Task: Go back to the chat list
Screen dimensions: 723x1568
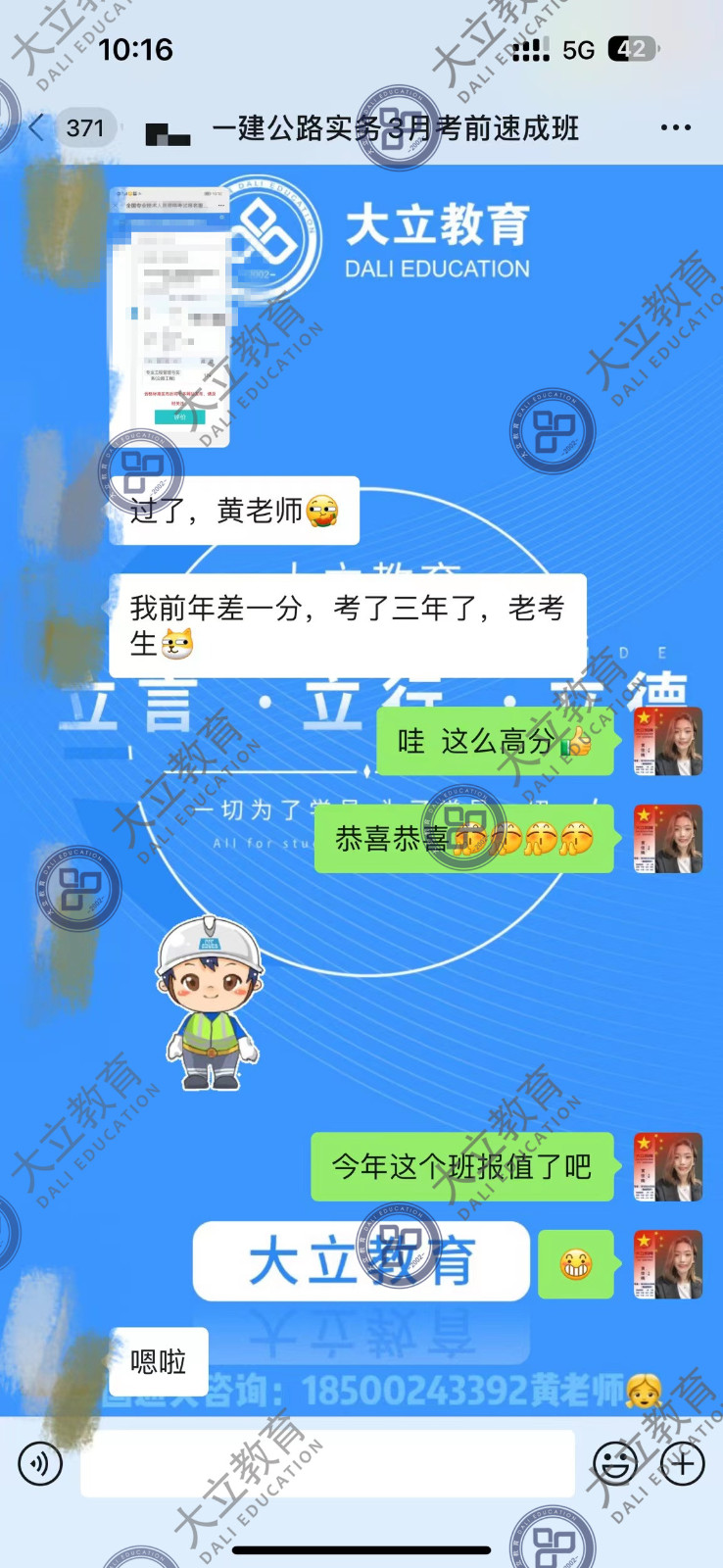Action: tap(39, 128)
